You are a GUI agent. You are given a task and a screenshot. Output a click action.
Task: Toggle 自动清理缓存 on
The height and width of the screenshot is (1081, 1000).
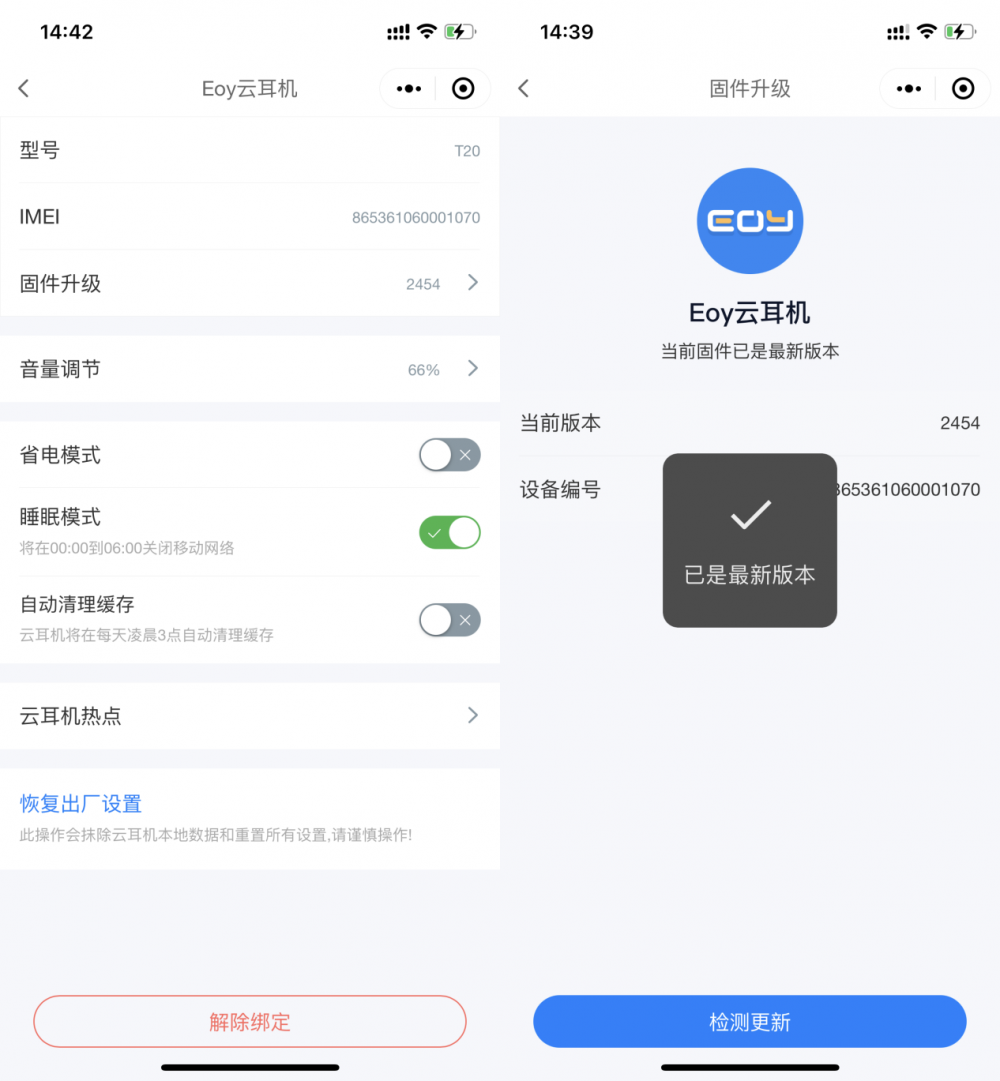click(x=449, y=620)
